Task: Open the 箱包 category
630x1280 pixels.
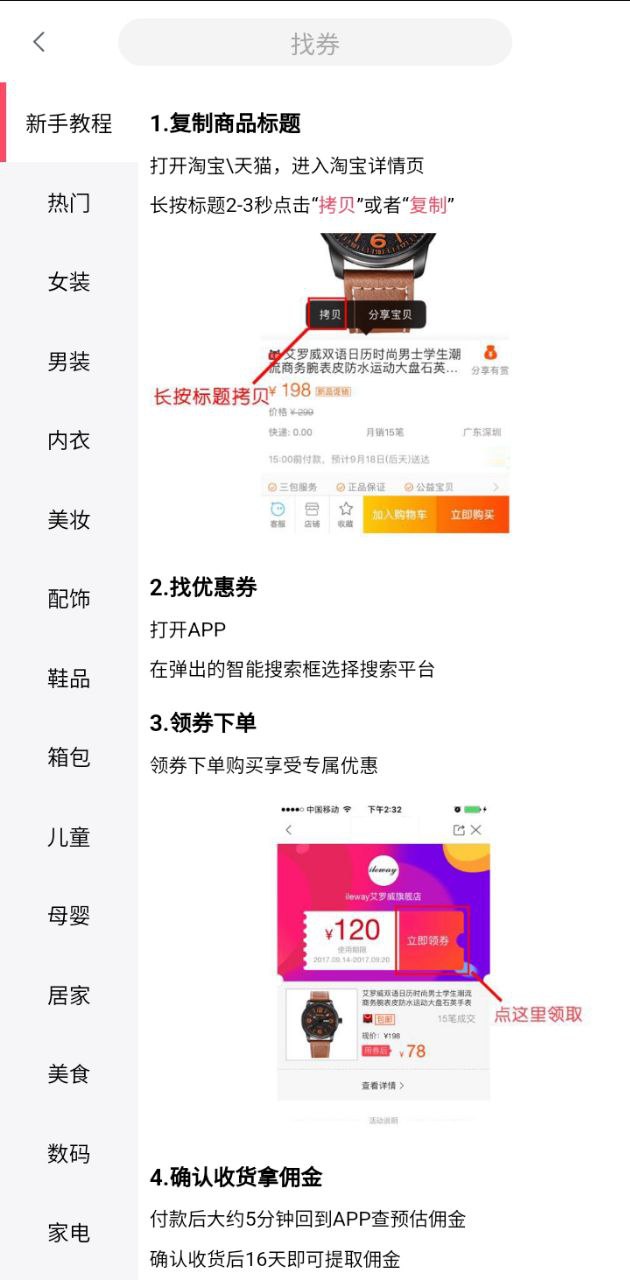Action: [x=69, y=758]
